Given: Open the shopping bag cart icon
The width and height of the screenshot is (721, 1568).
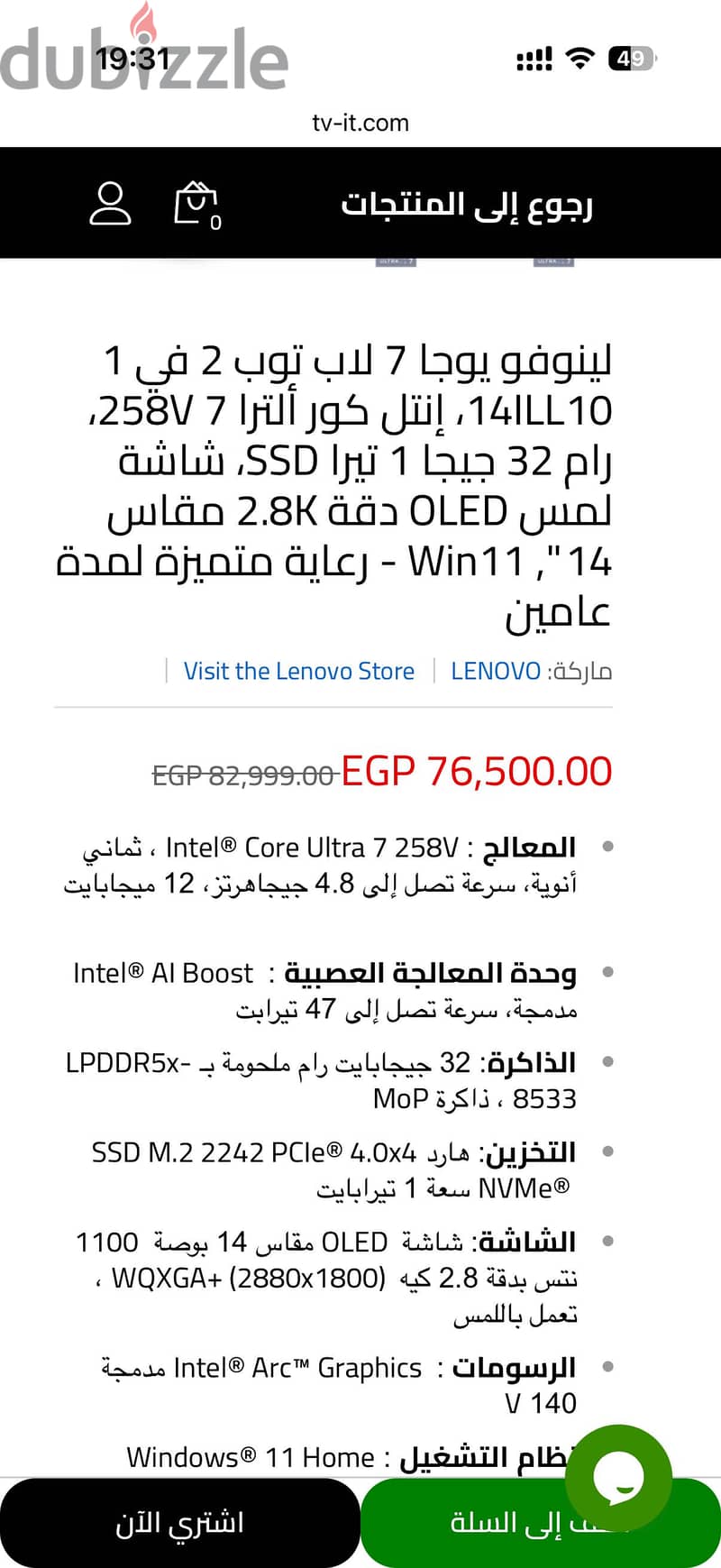Looking at the screenshot, I should click(x=197, y=204).
